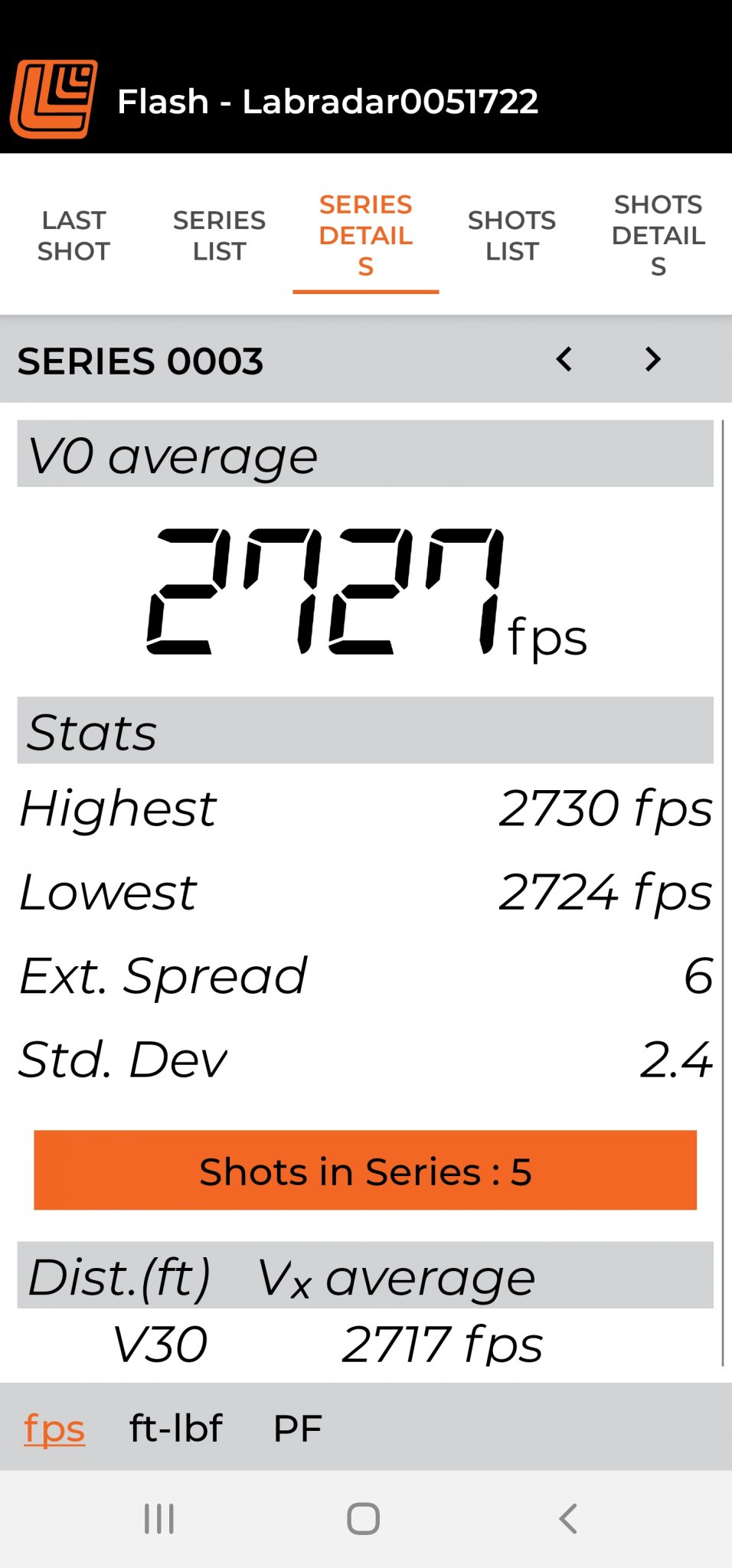Tap the system home button
Viewport: 732px width, 1568px height.
pyautogui.click(x=363, y=1518)
